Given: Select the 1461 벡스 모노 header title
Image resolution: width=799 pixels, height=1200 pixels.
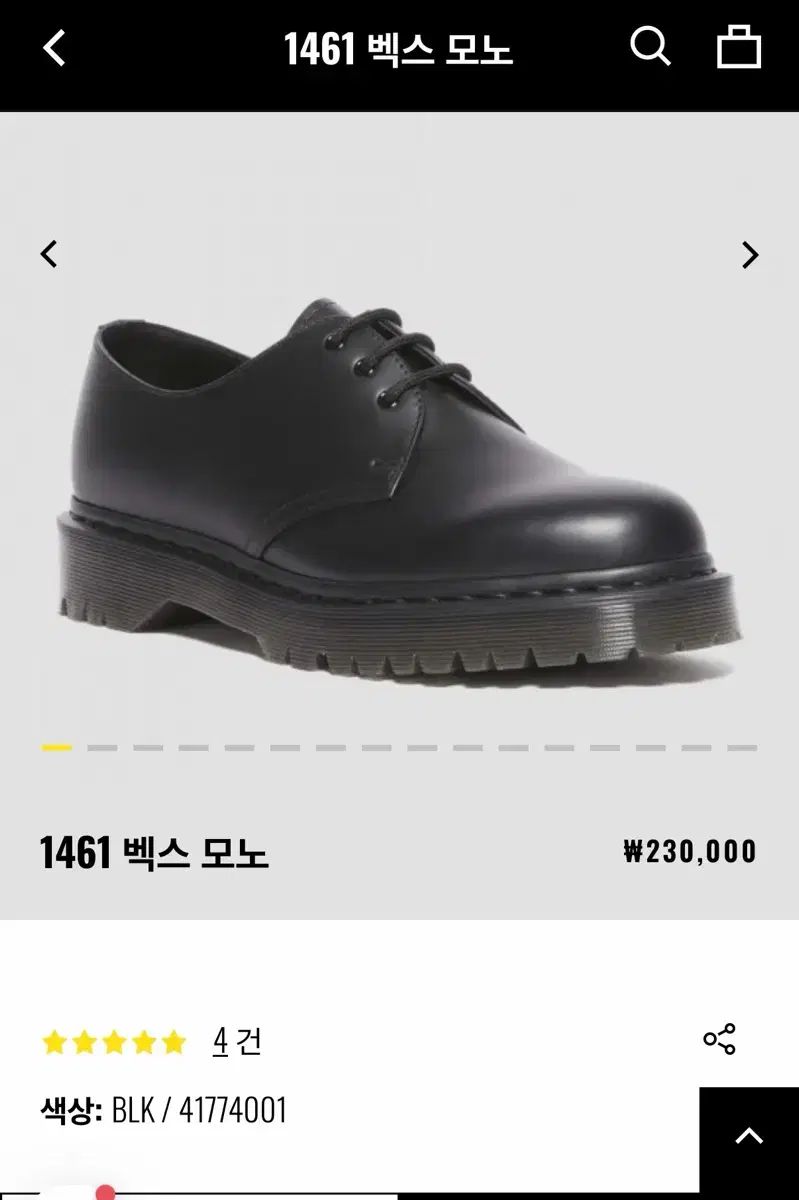Looking at the screenshot, I should tap(399, 47).
